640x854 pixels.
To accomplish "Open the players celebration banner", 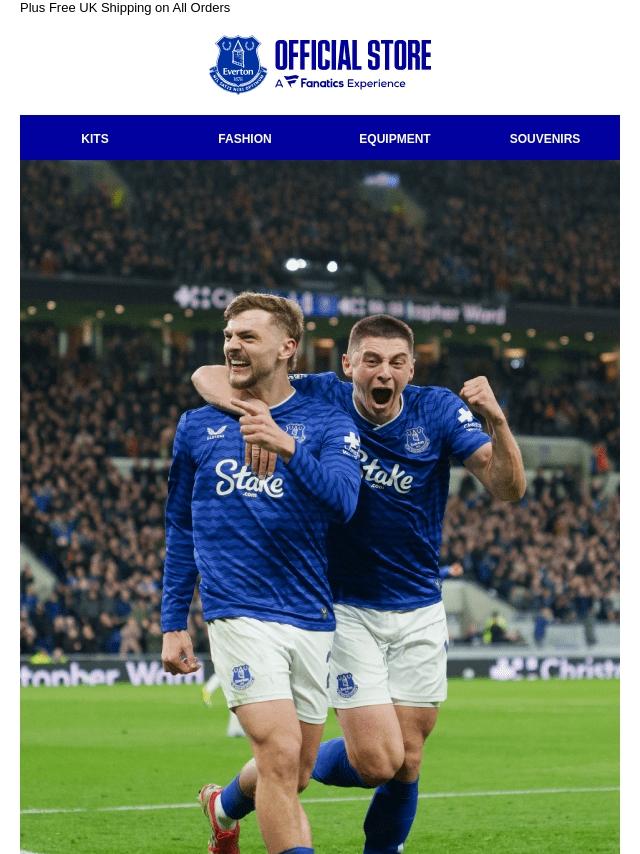I will (320, 506).
